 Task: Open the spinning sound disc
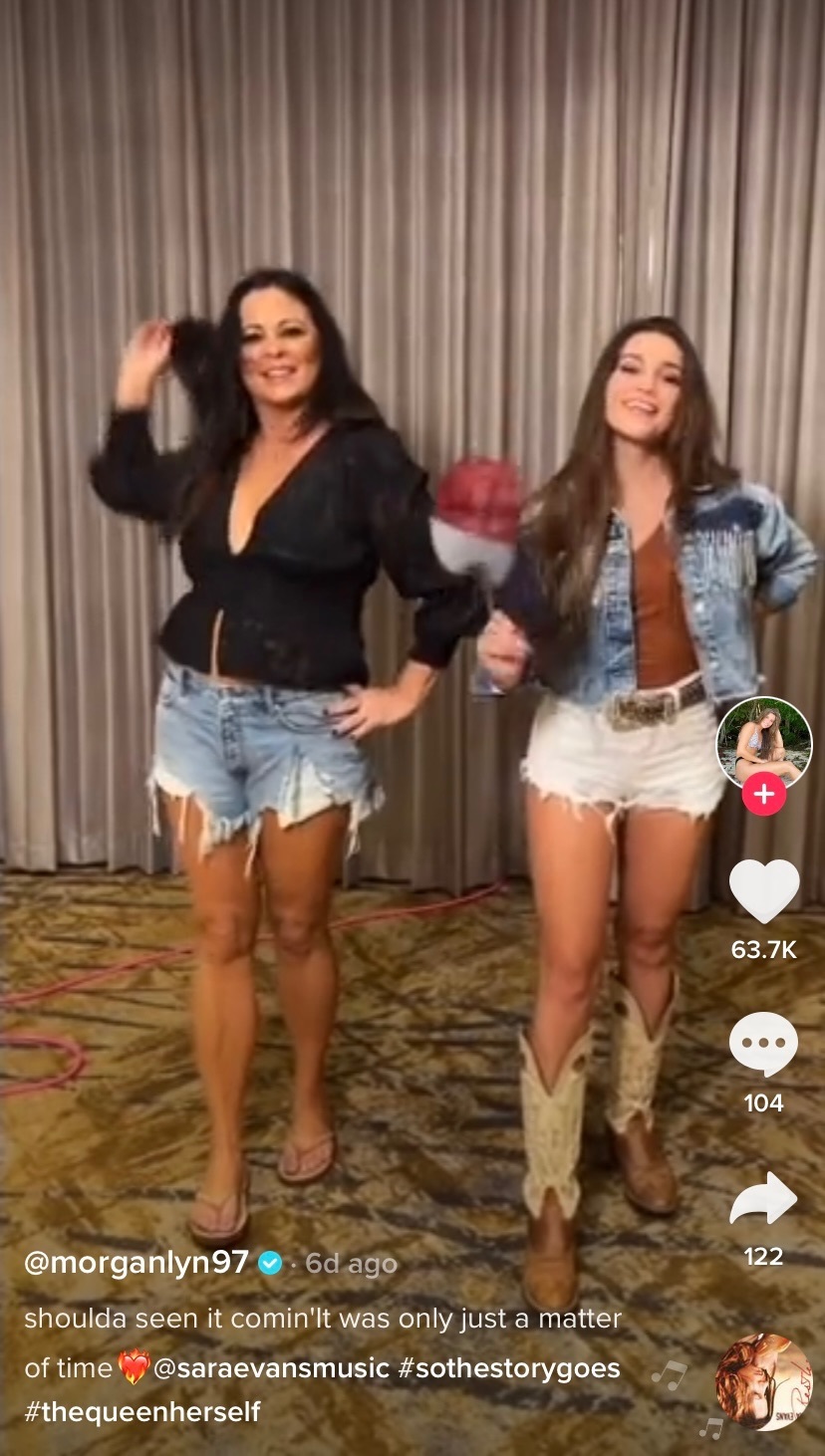pos(763,1381)
